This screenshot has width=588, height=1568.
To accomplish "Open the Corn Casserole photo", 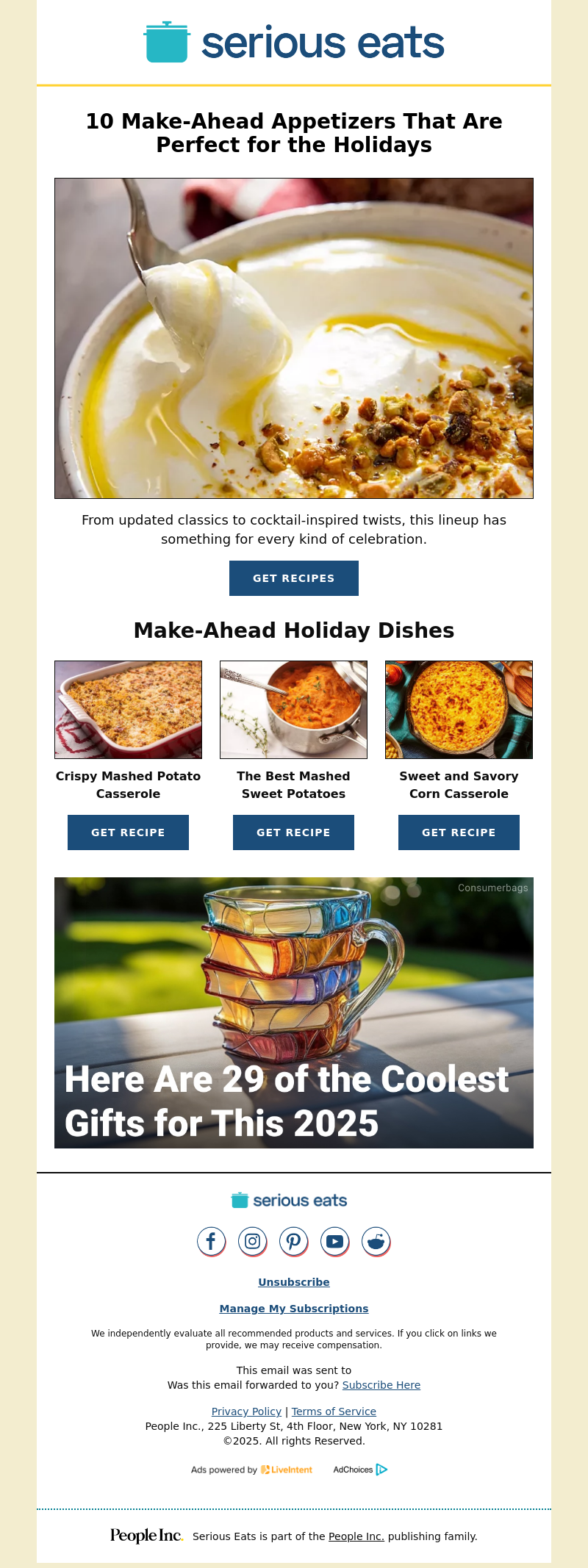I will [x=459, y=710].
